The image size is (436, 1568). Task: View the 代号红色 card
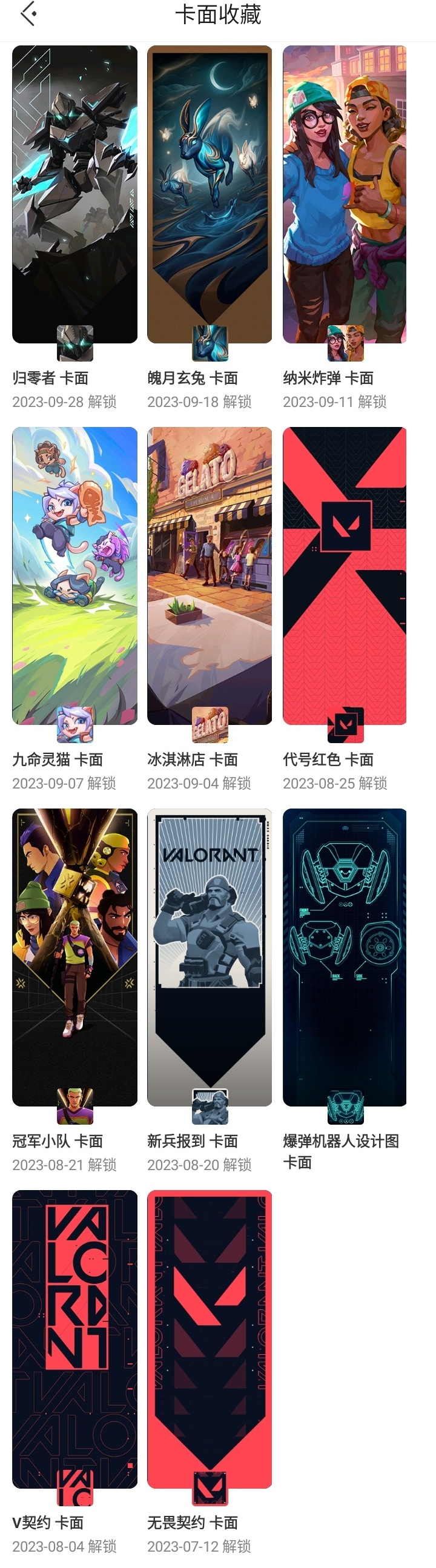(x=345, y=576)
